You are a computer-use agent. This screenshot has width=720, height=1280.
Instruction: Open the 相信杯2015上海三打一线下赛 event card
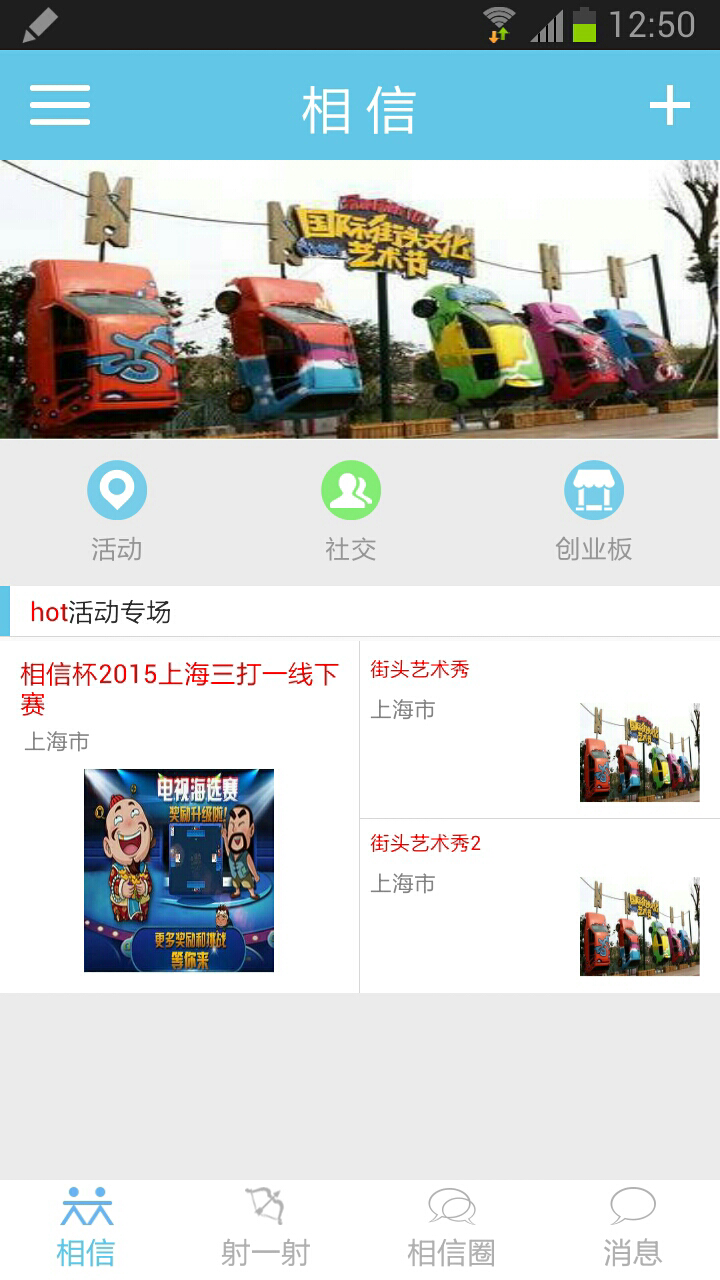coord(179,816)
